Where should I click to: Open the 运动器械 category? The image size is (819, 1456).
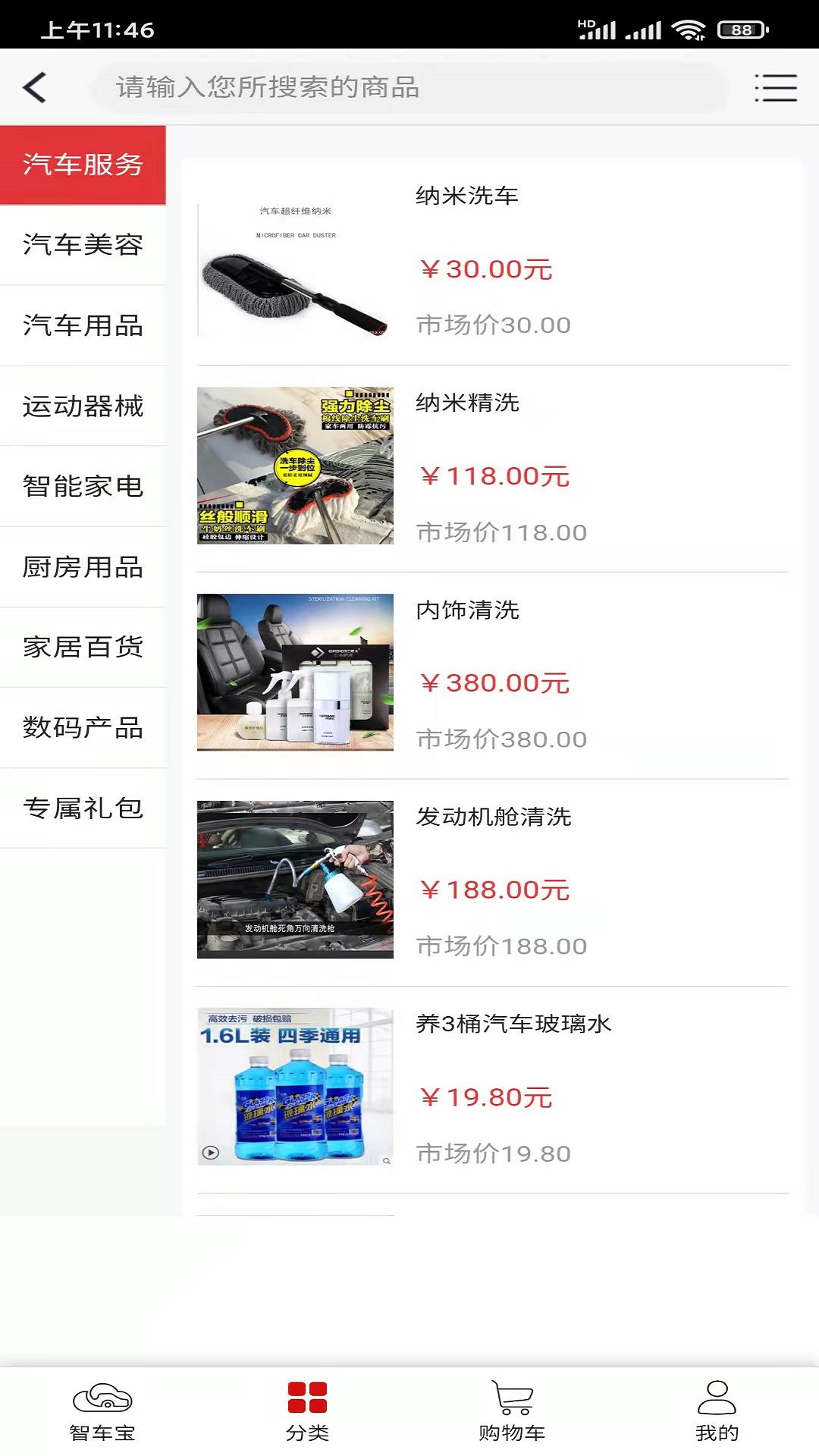tap(83, 407)
